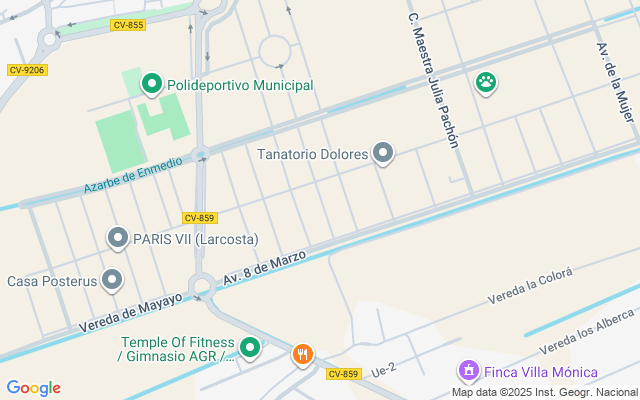Open the Polideportivo Municipal place marker
640x400 pixels.
coord(152,85)
